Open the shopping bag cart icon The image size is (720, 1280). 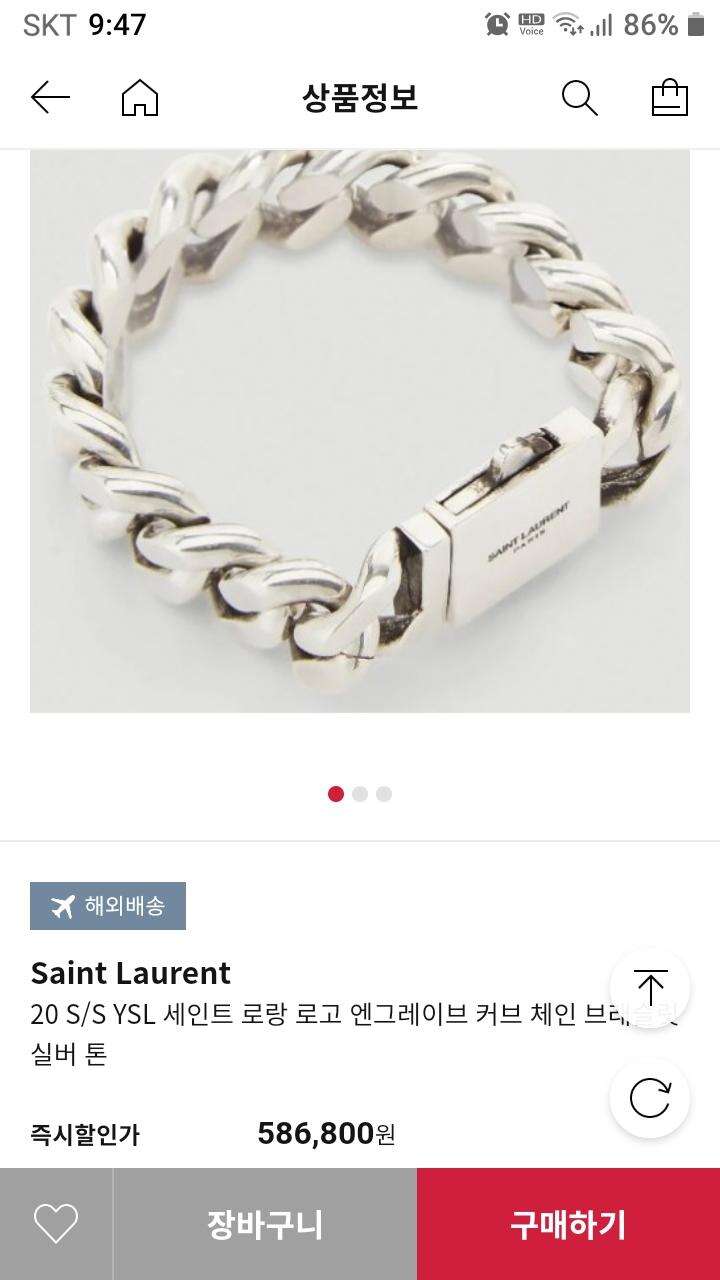click(669, 97)
